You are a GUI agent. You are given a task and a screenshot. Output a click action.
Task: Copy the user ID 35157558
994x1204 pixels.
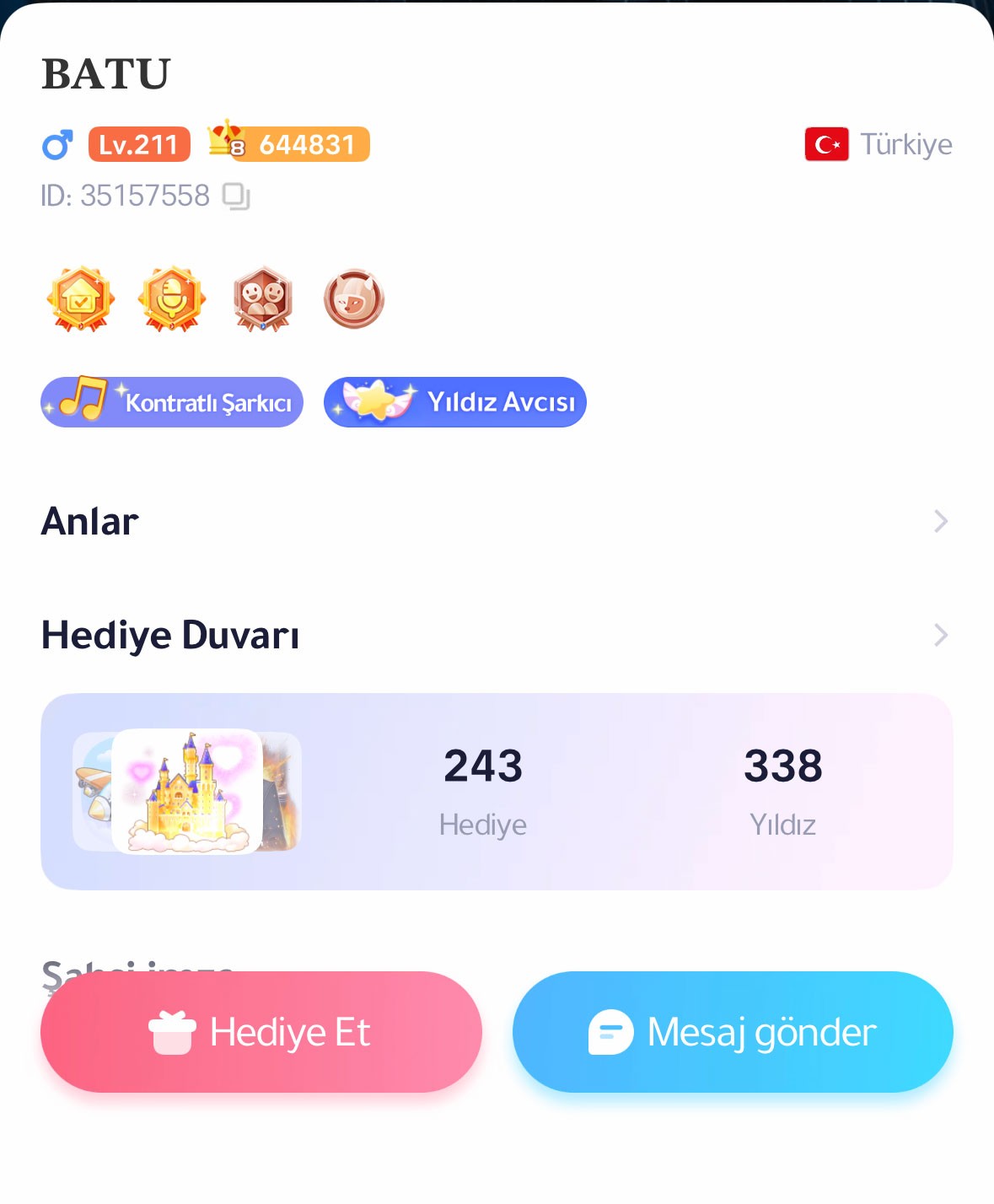pyautogui.click(x=236, y=196)
